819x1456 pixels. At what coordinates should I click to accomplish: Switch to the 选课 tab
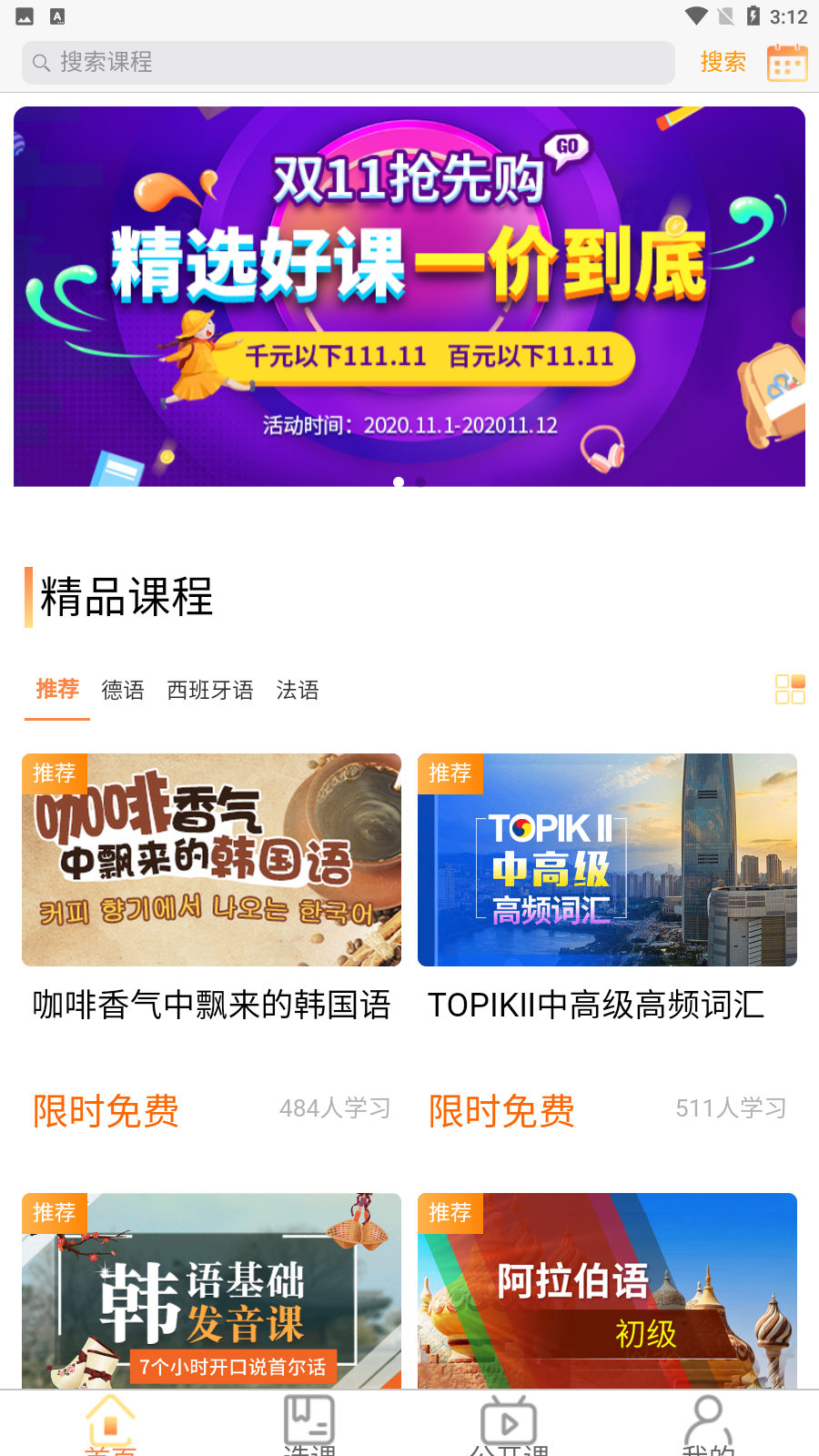click(x=309, y=1424)
